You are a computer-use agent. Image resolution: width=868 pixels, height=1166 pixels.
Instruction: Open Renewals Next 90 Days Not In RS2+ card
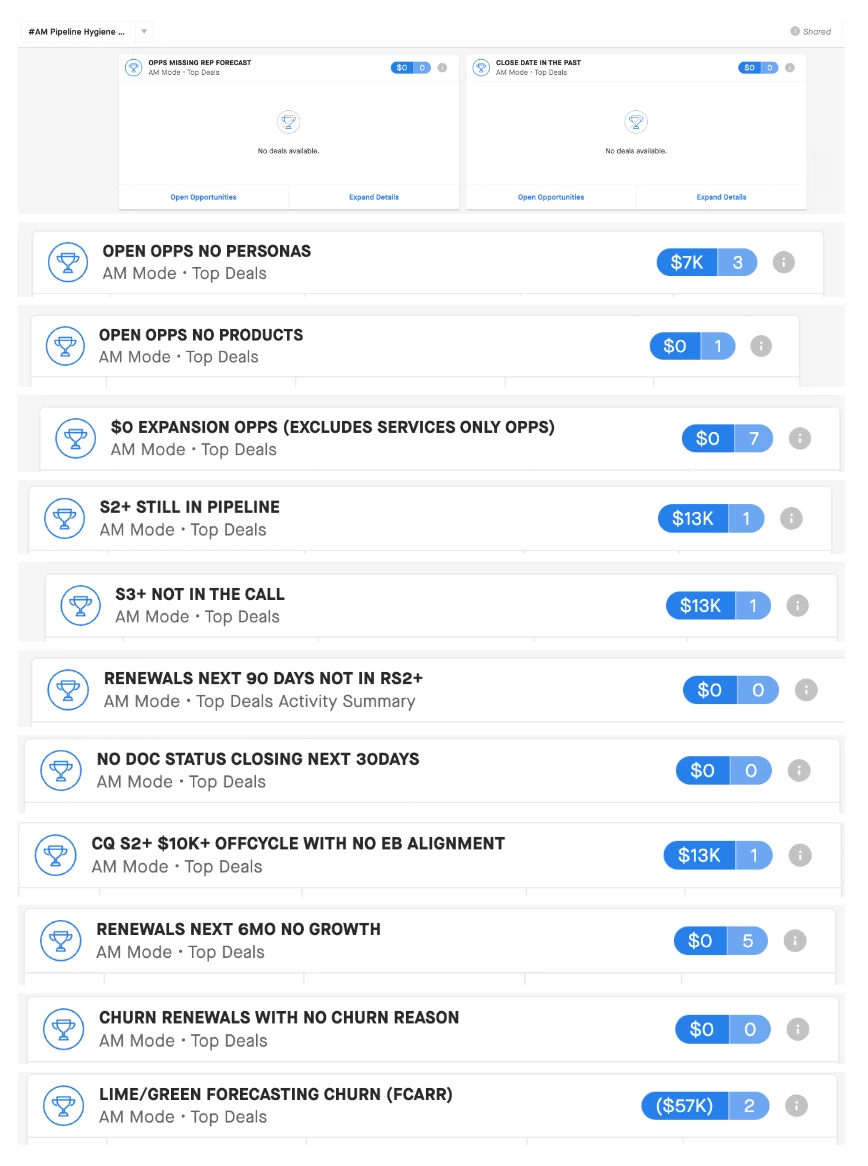click(x=263, y=679)
